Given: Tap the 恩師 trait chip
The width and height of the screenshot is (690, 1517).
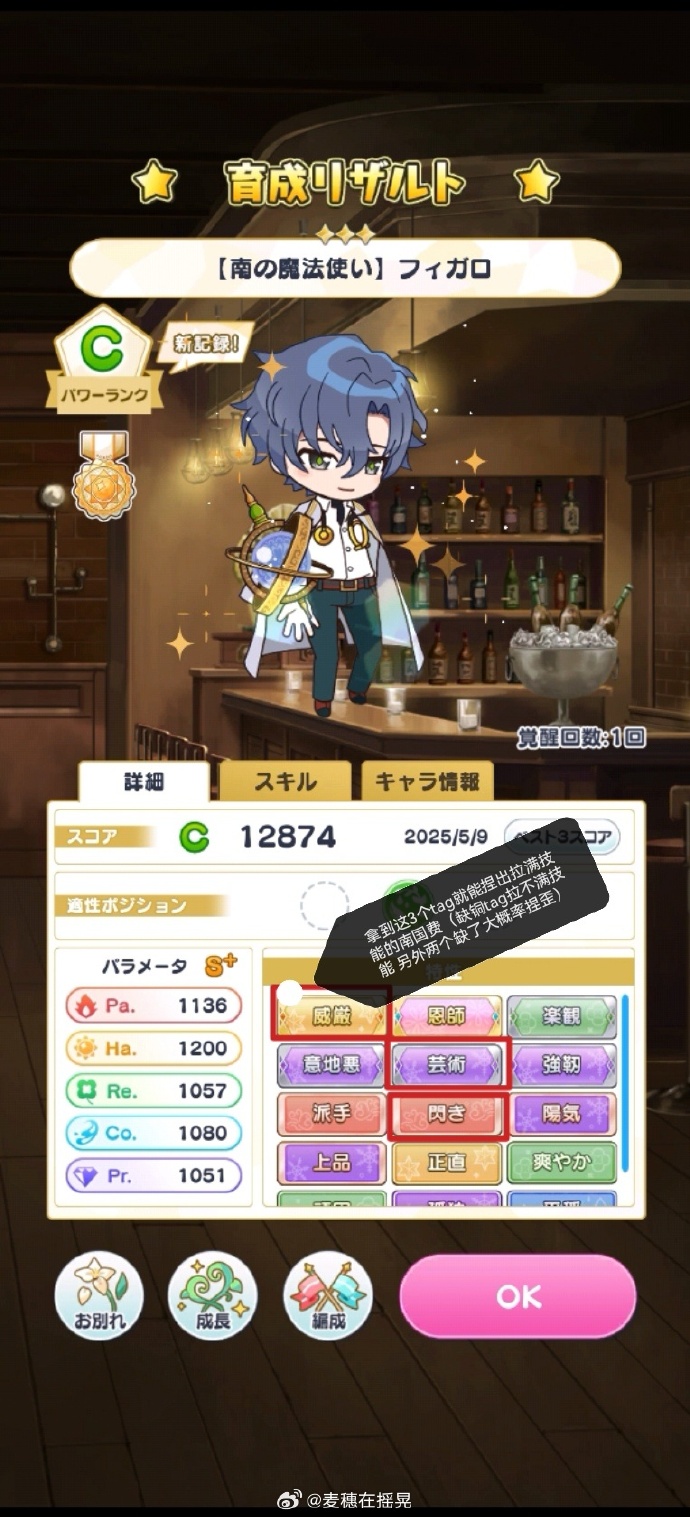Looking at the screenshot, I should tap(446, 1016).
